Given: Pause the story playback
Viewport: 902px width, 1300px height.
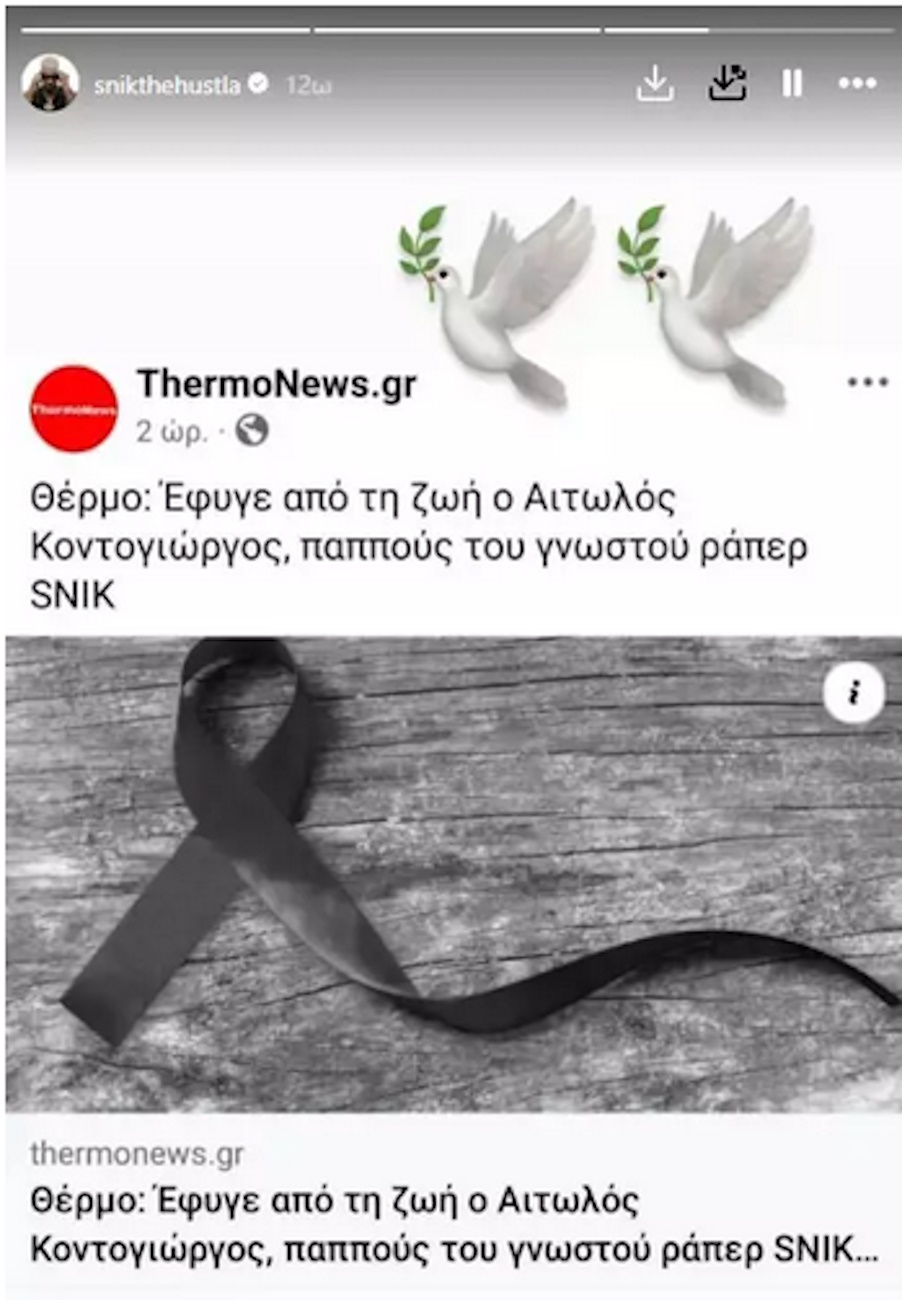Looking at the screenshot, I should (x=792, y=85).
